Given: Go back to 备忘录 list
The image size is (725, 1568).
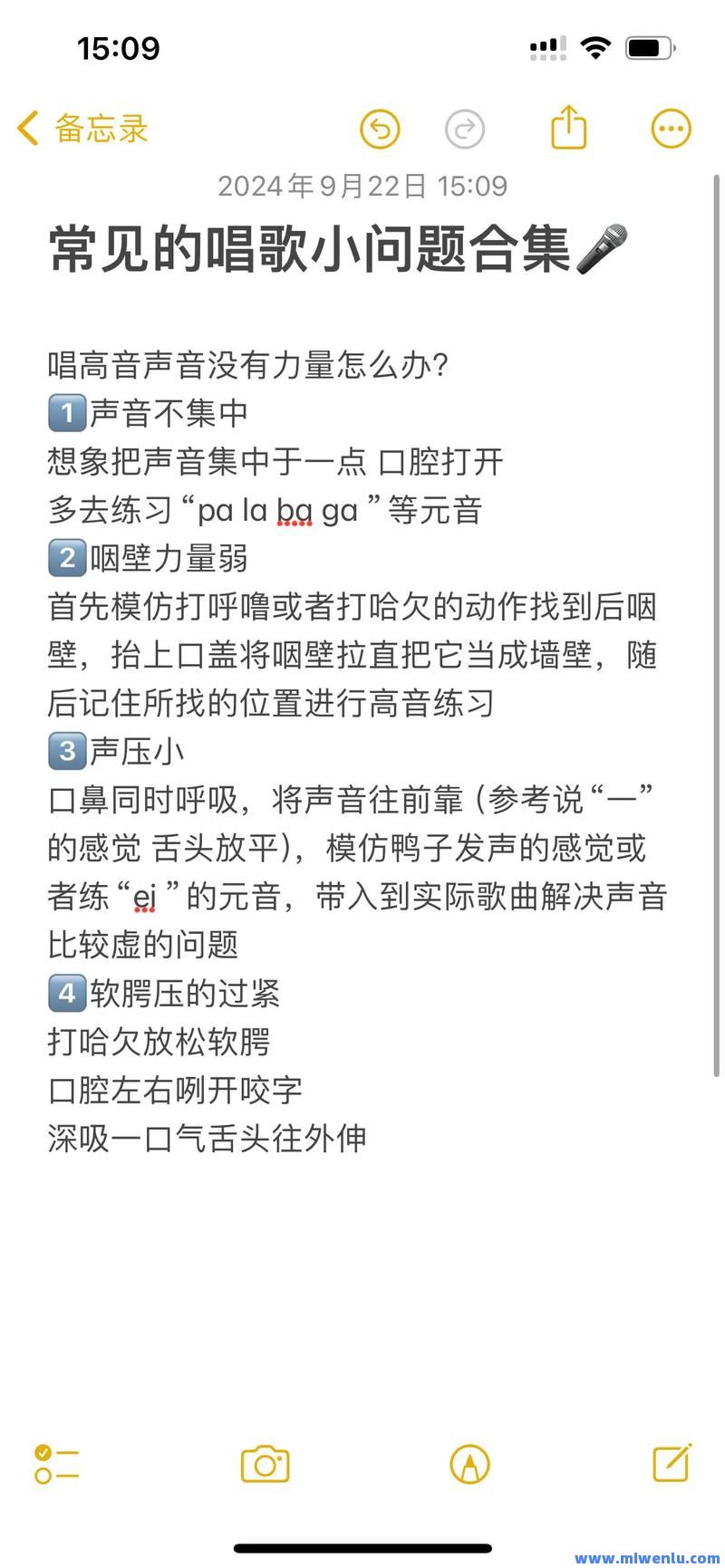Looking at the screenshot, I should (82, 129).
